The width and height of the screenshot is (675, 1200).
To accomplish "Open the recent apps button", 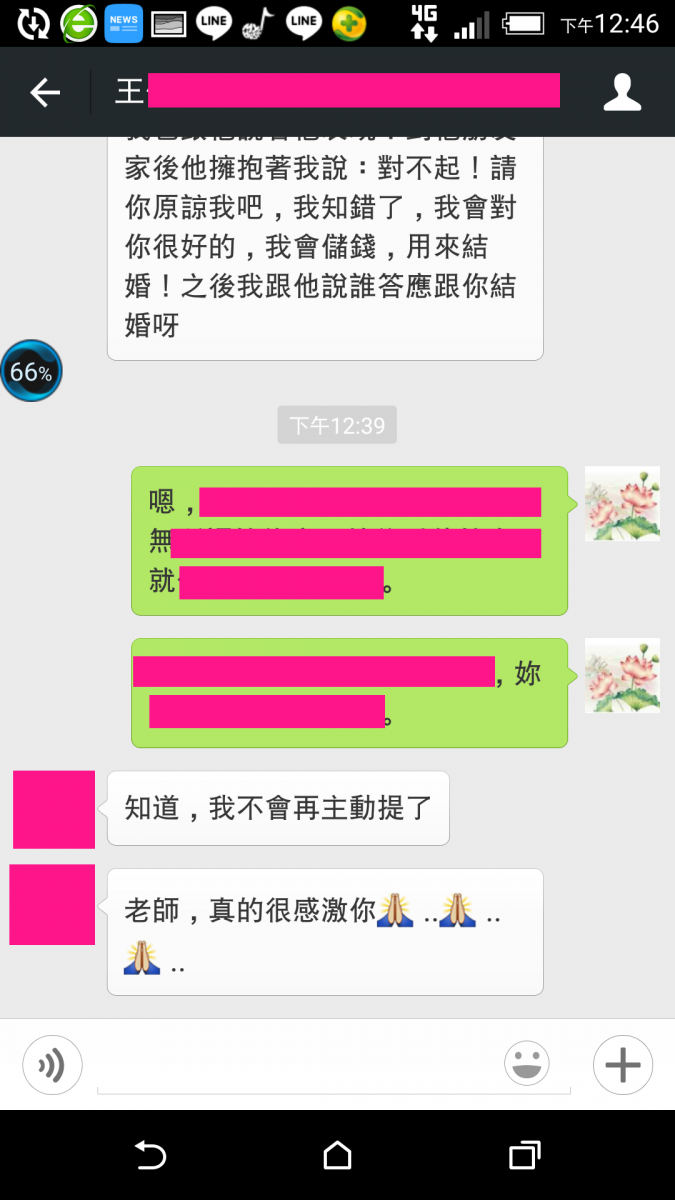I will pyautogui.click(x=525, y=1156).
